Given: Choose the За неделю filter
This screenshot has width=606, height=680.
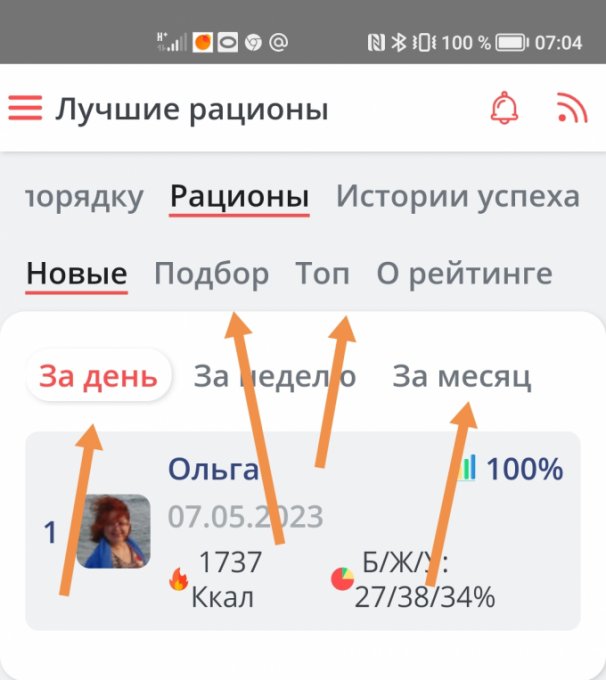Looking at the screenshot, I should pyautogui.click(x=274, y=376).
